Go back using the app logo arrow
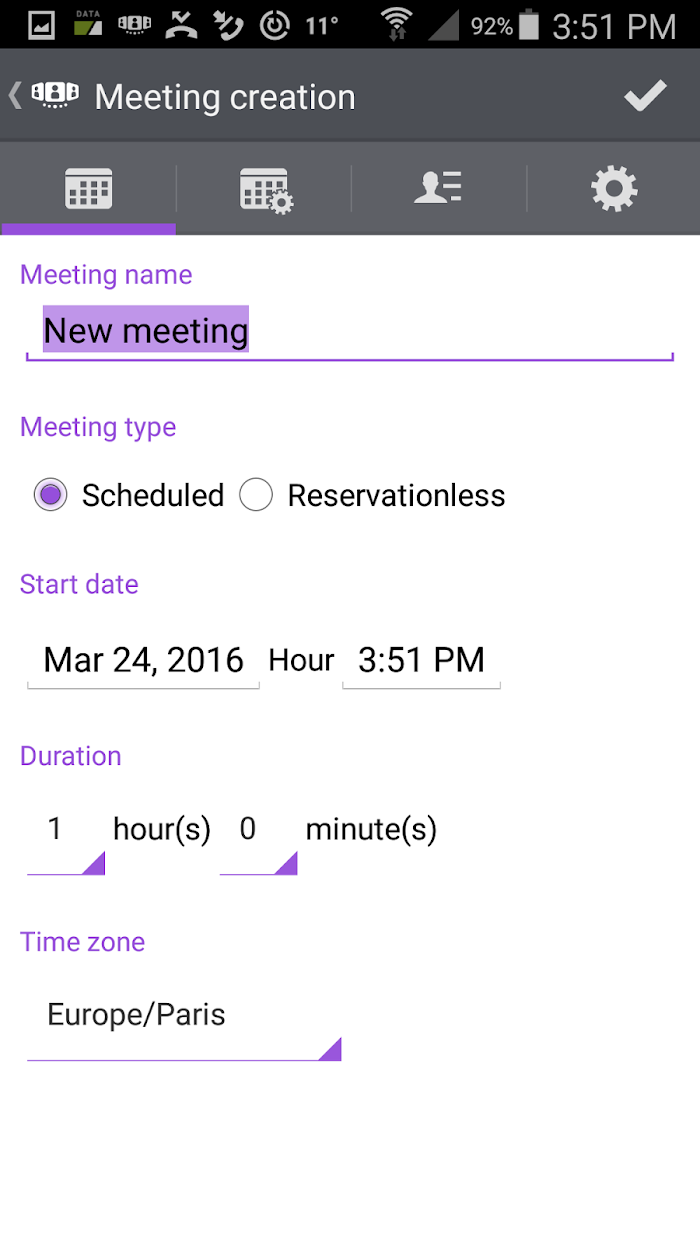This screenshot has height=1244, width=700. (x=43, y=96)
